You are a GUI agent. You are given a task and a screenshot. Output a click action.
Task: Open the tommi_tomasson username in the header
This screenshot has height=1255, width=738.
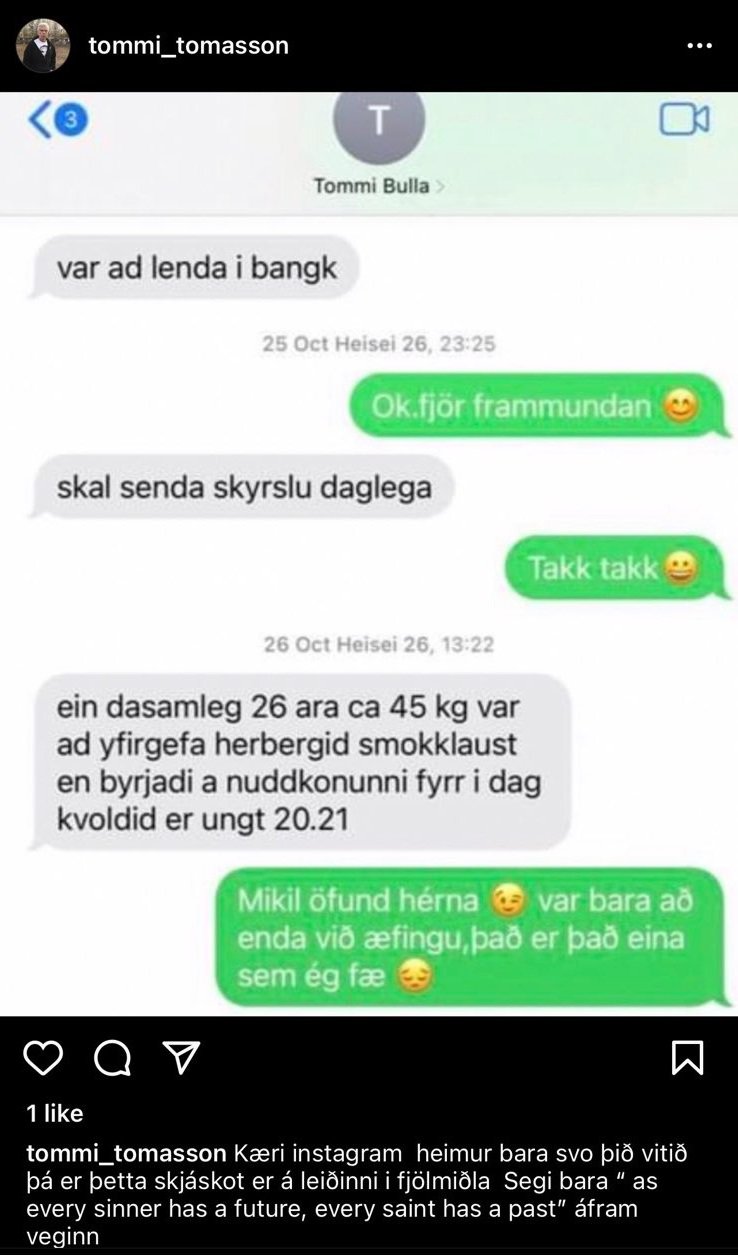pyautogui.click(x=188, y=45)
